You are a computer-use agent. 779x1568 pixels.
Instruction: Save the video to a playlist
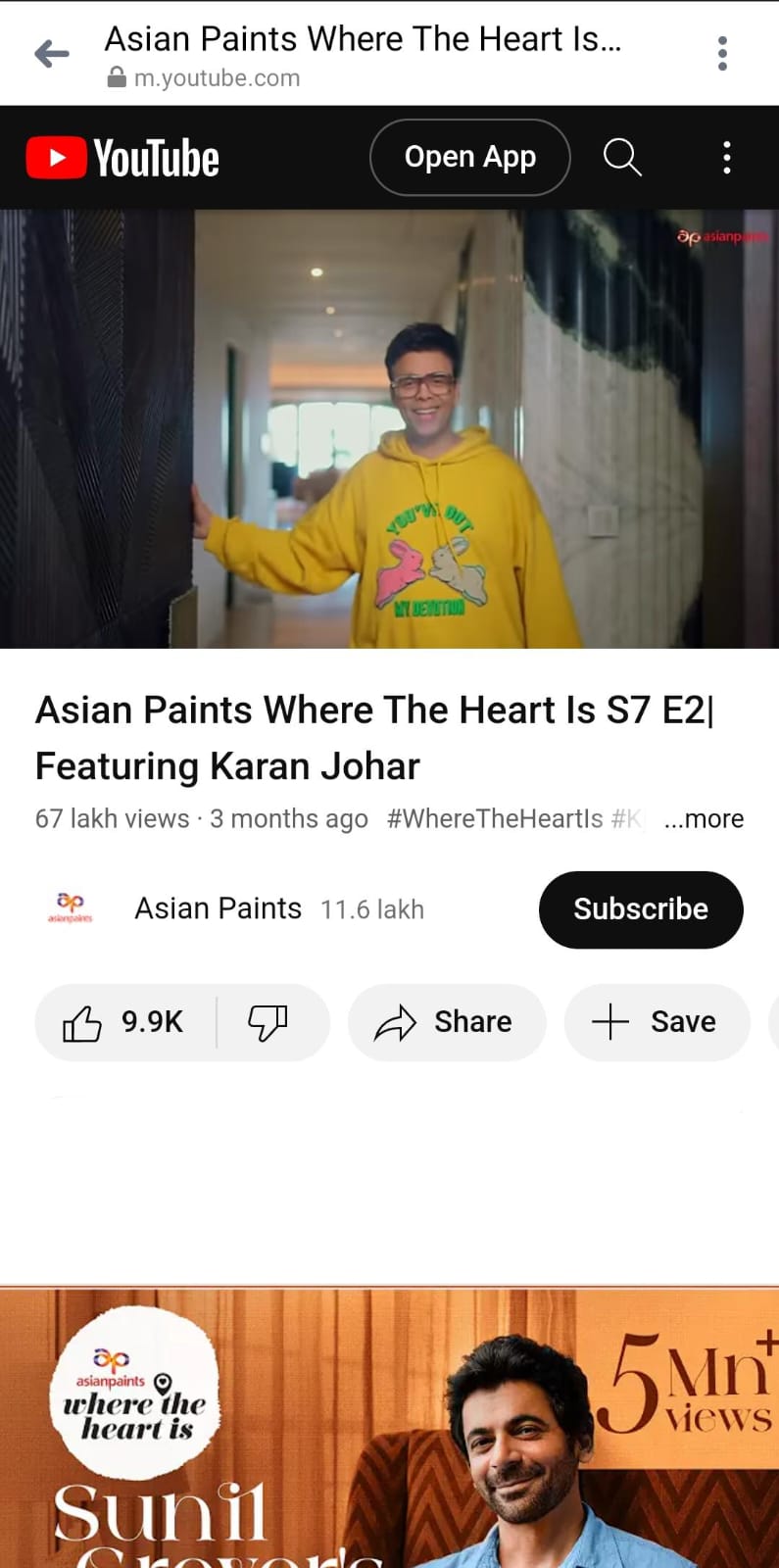[x=657, y=1022]
